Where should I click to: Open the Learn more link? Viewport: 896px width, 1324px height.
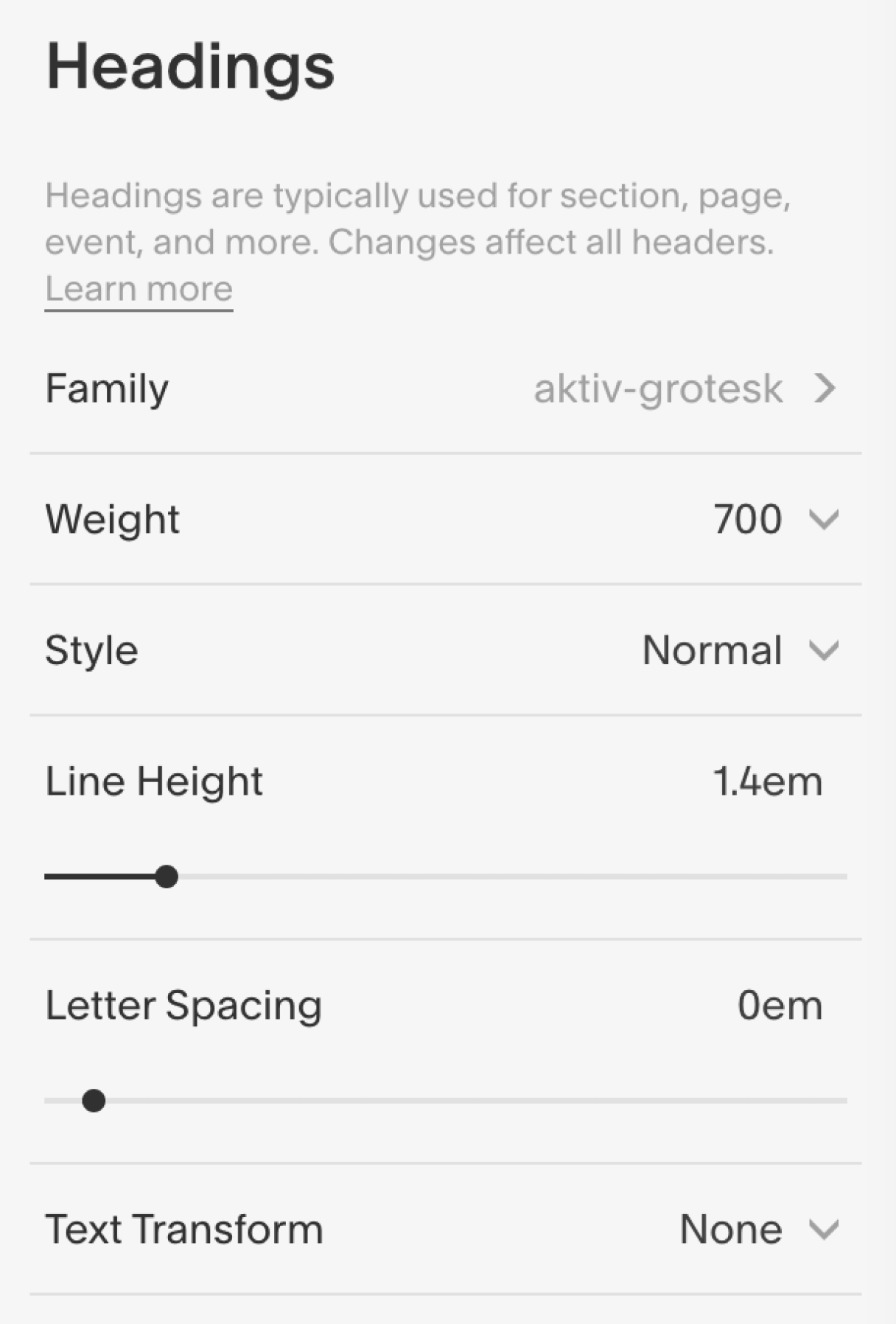click(139, 288)
